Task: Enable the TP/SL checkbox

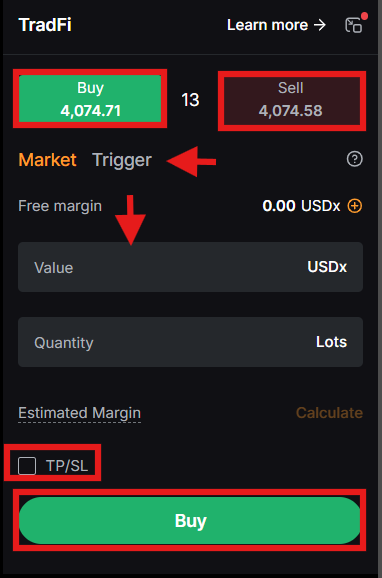Action: tap(27, 466)
